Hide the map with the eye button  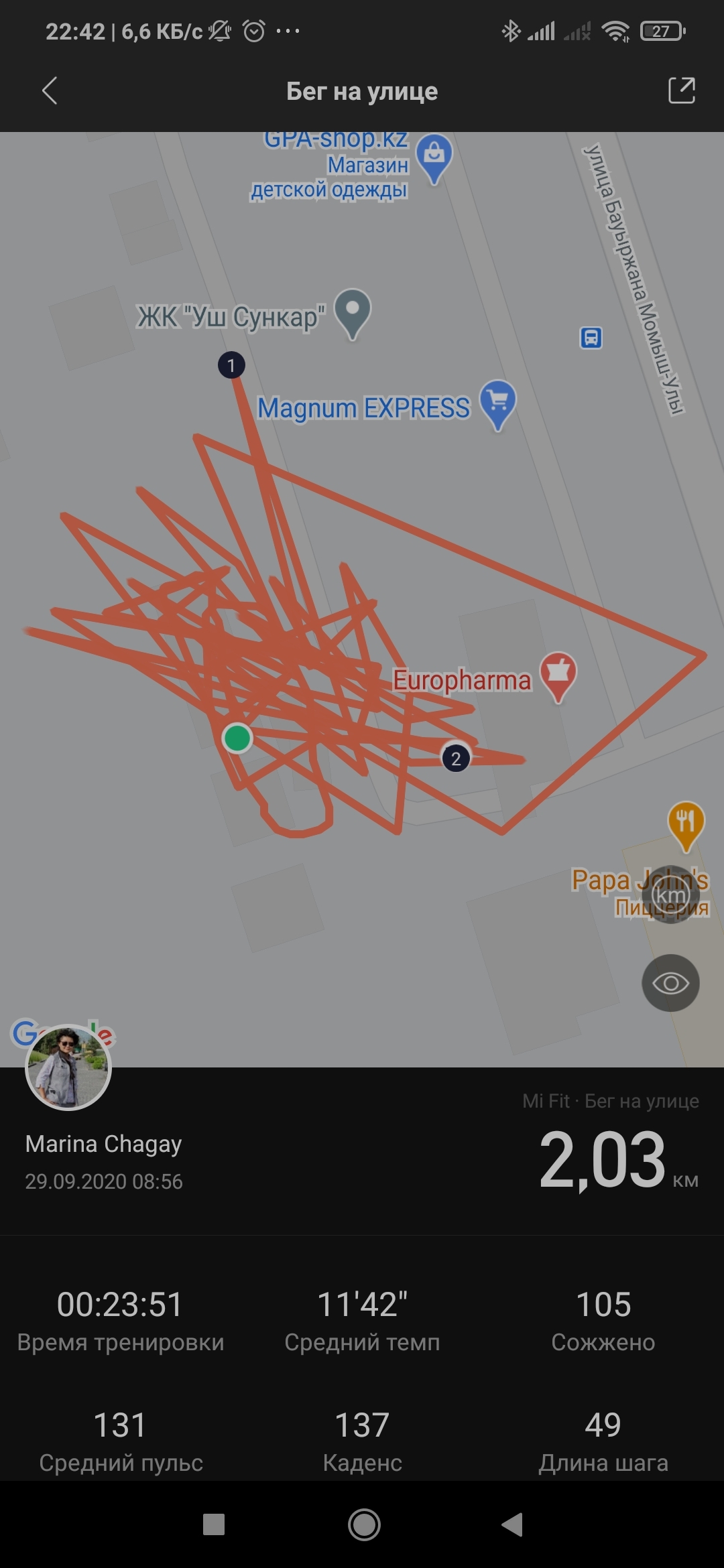(x=670, y=983)
